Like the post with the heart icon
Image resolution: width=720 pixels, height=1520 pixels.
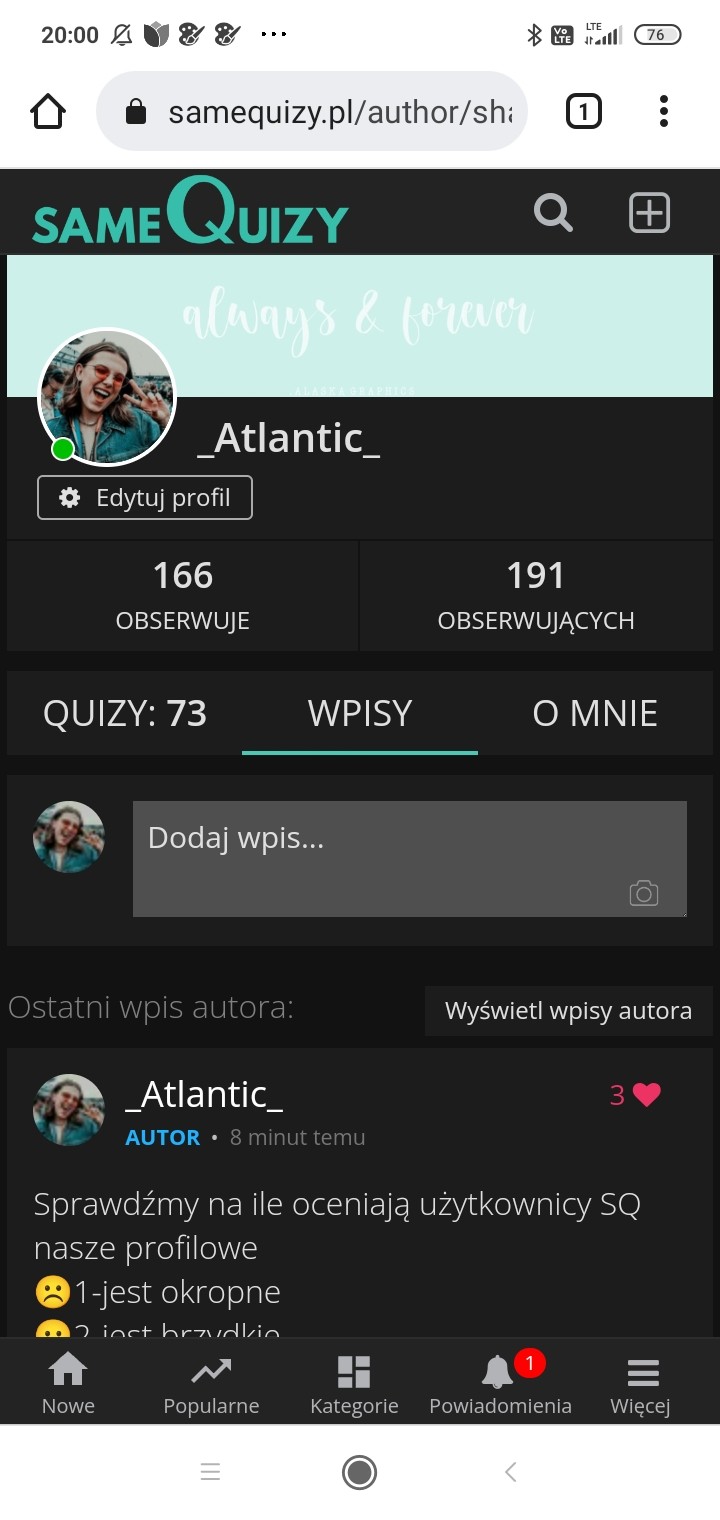coord(647,1096)
